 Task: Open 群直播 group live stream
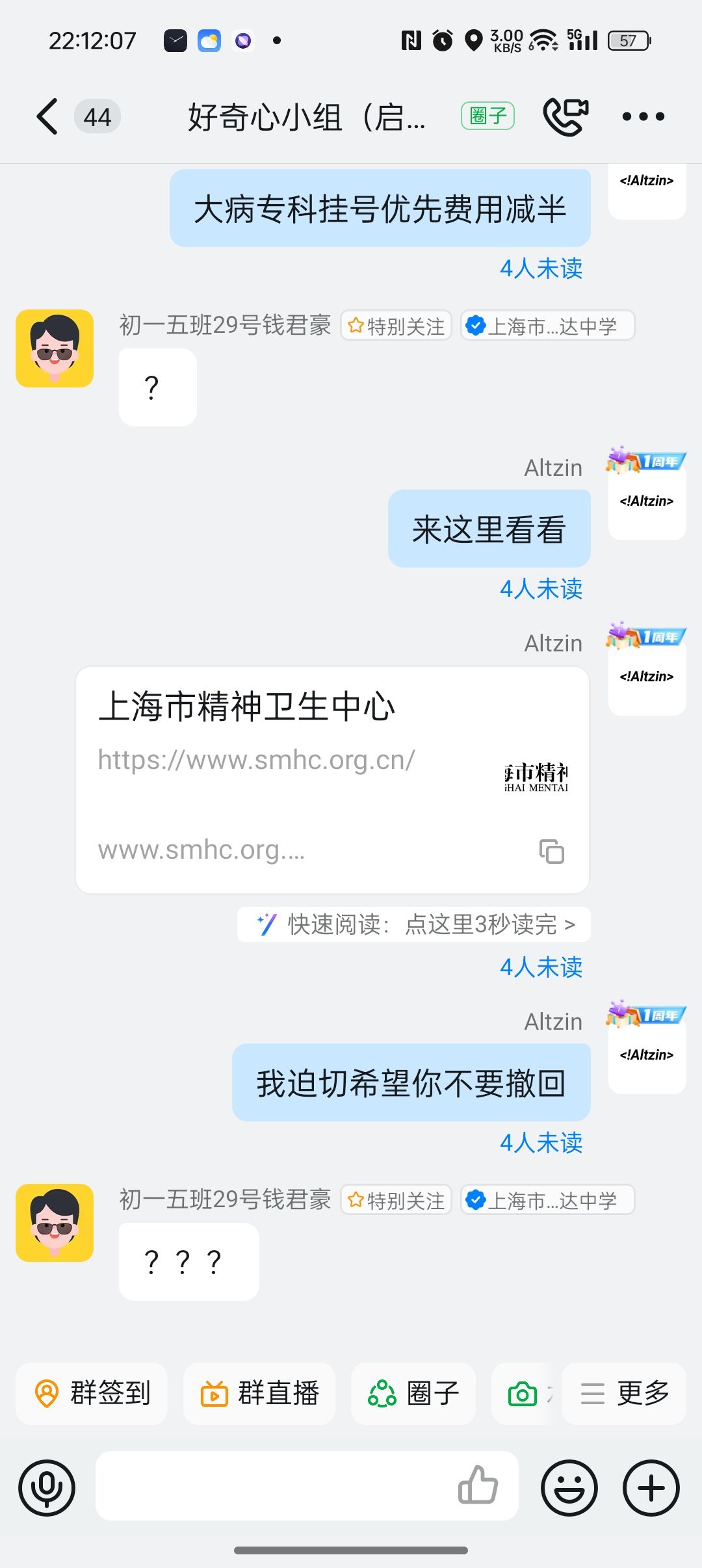point(259,1393)
